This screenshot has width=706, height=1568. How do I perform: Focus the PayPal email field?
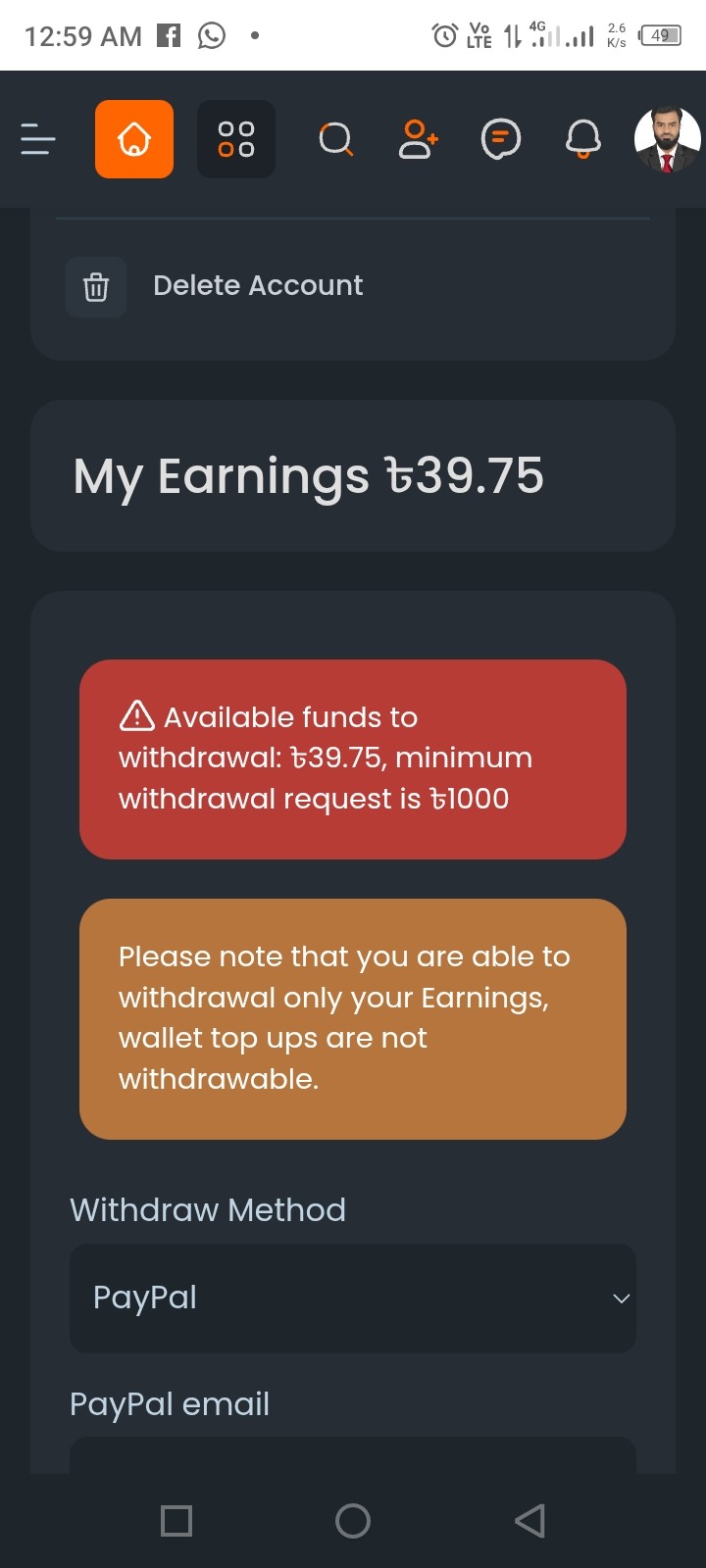coord(353,1455)
